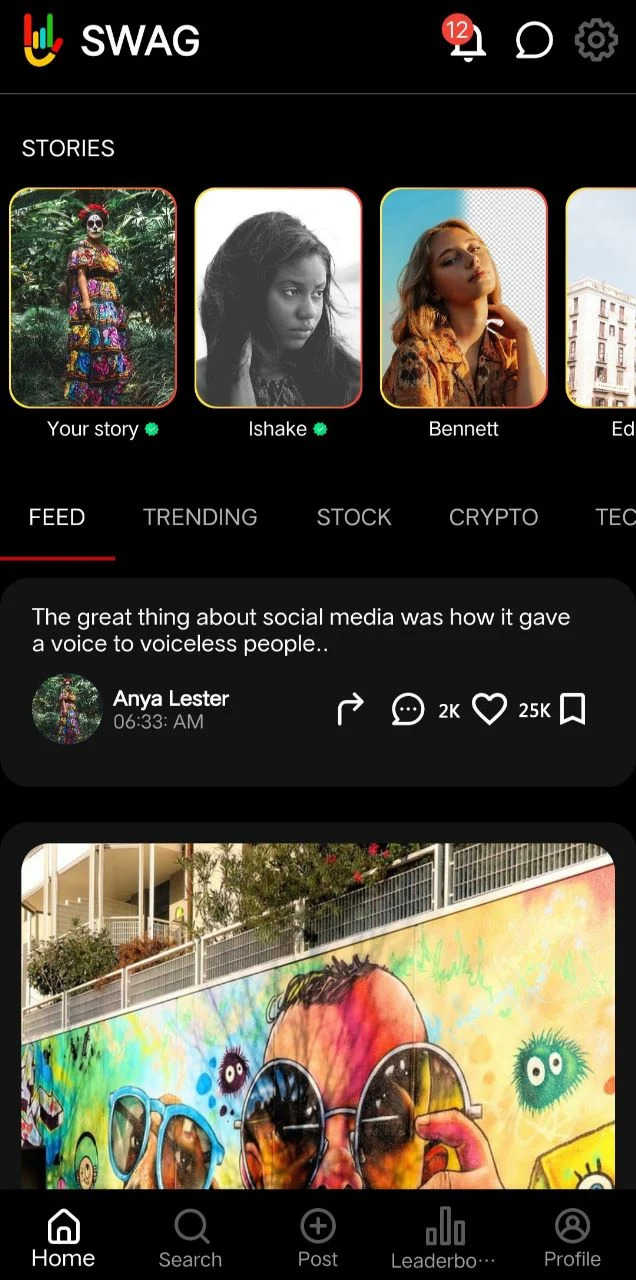Open the graffiti mural post image
Viewport: 636px width, 1280px height.
pyautogui.click(x=318, y=1015)
